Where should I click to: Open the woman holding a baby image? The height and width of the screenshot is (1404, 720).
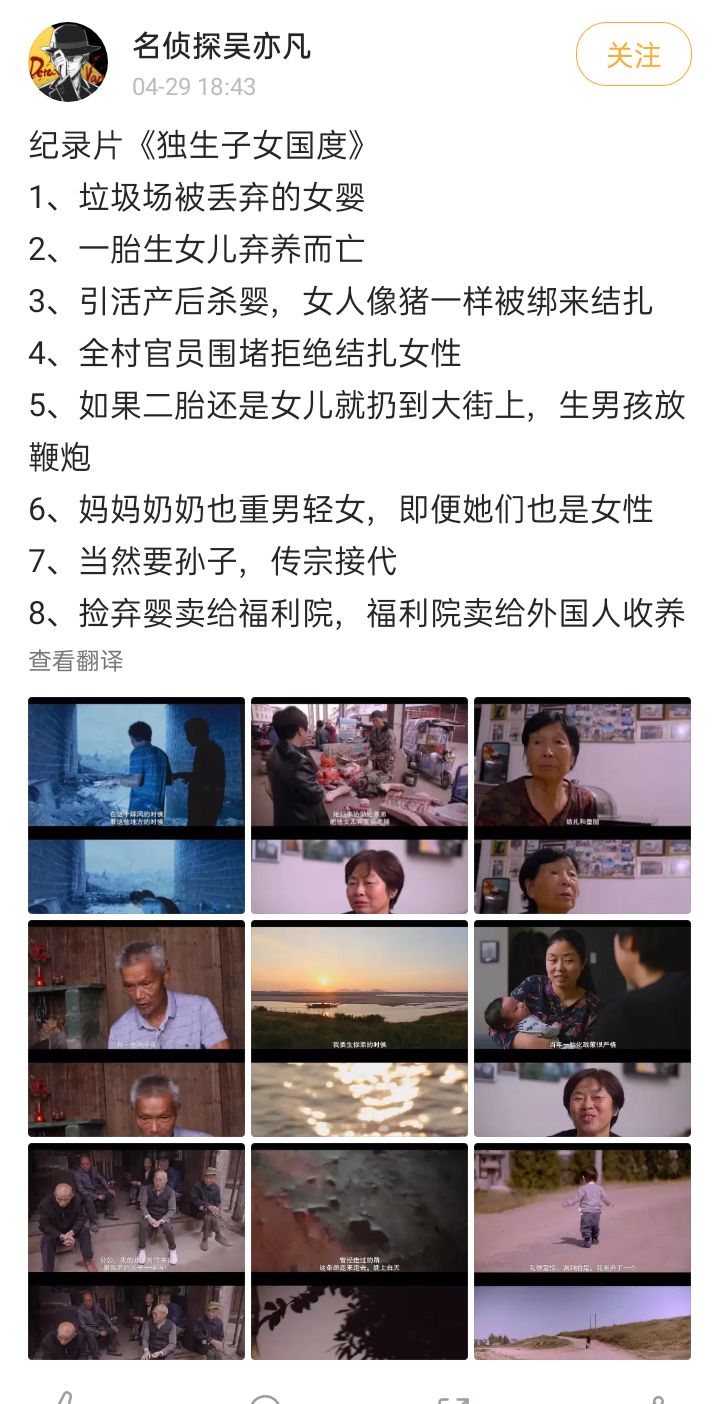[582, 1028]
